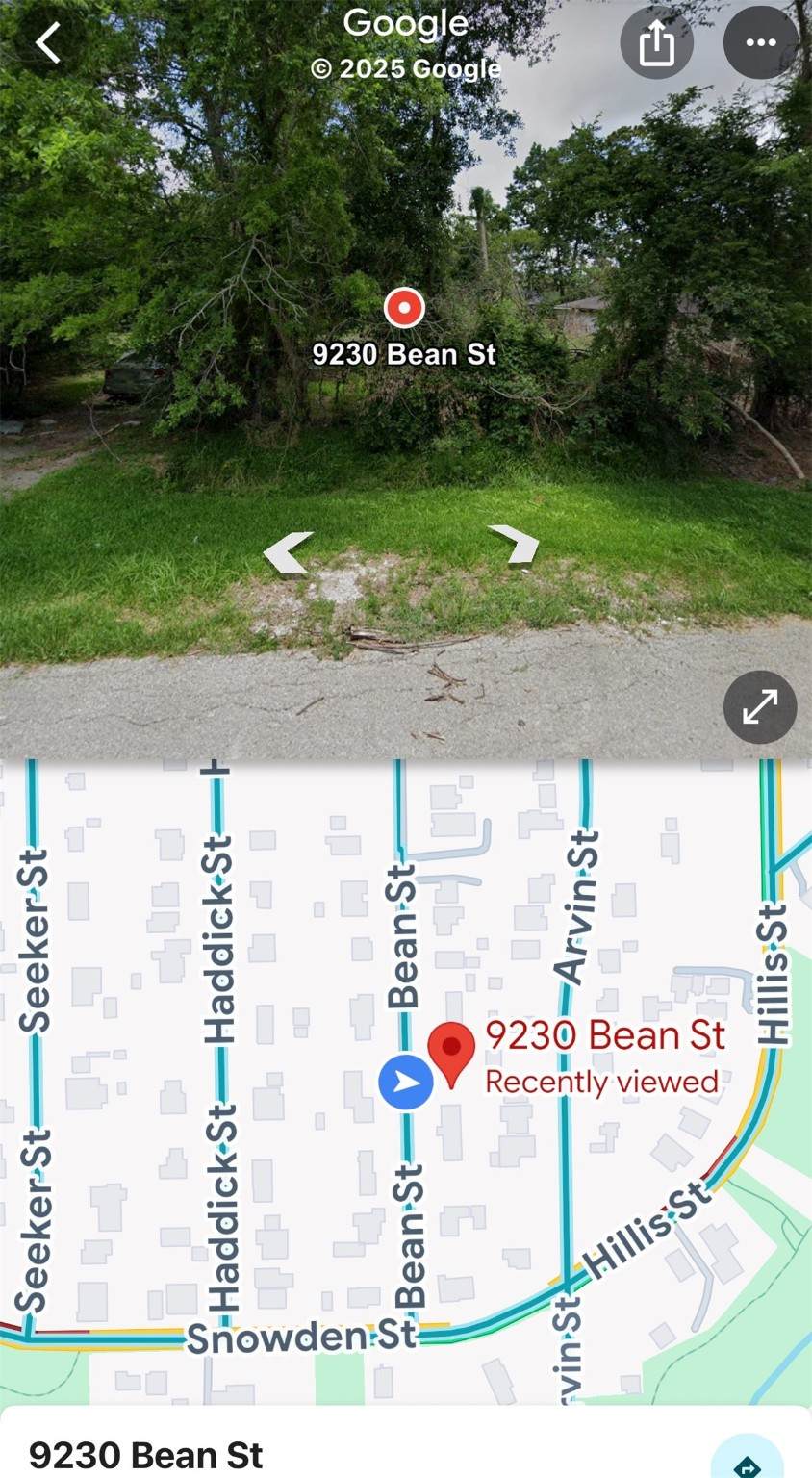Tap the Street View circle marker above 9230 Bean St
This screenshot has height=1478, width=812.
pyautogui.click(x=405, y=308)
